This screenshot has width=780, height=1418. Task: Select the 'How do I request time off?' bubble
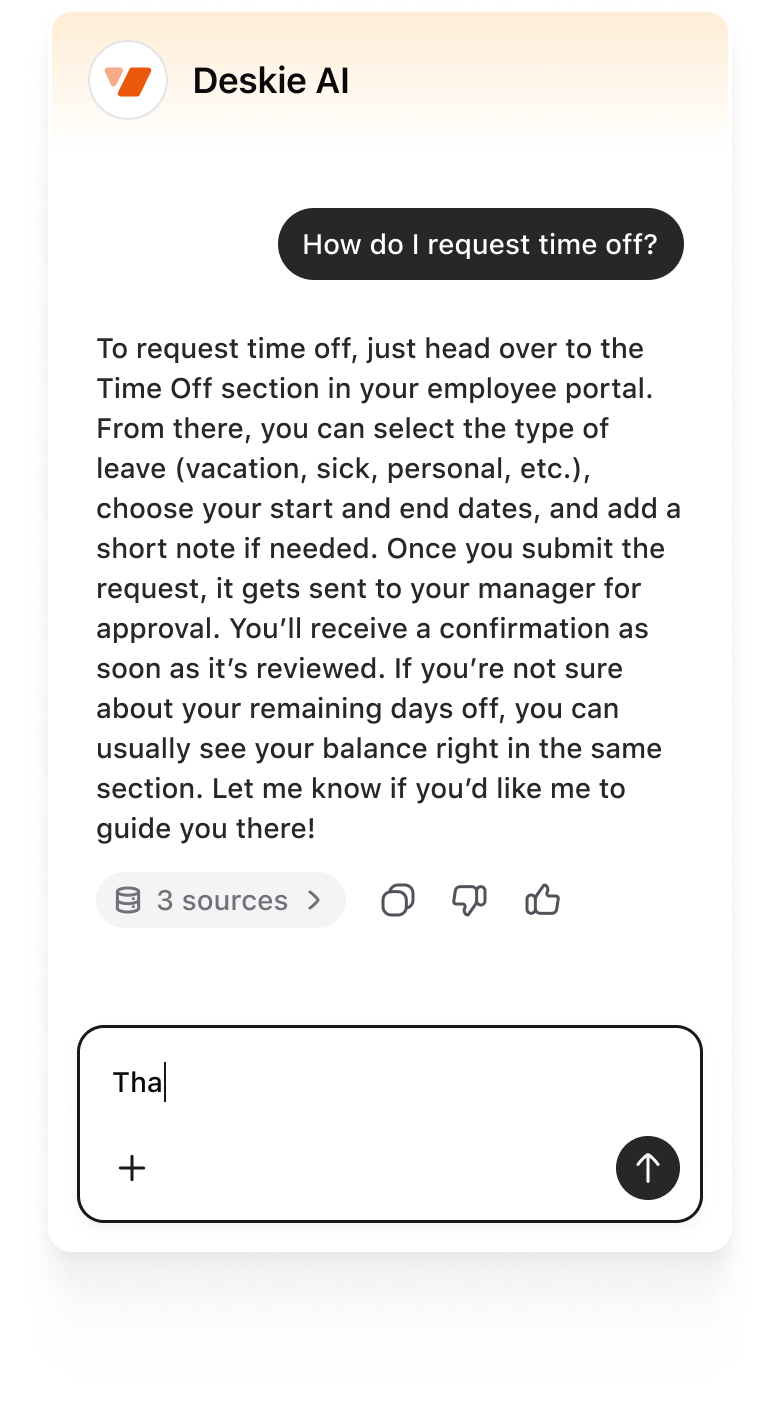point(480,243)
